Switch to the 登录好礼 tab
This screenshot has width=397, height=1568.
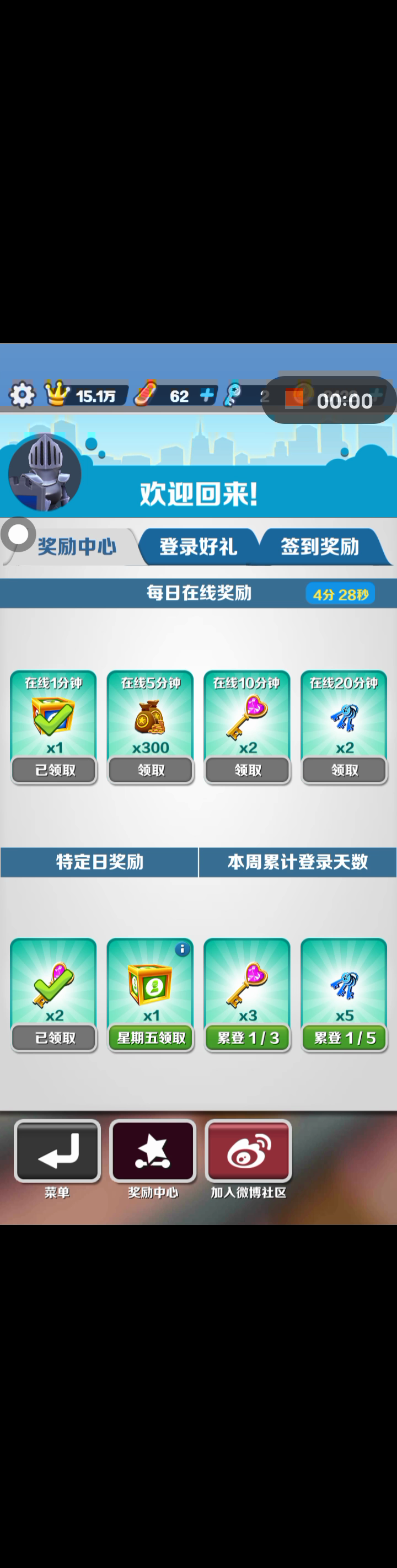(x=198, y=546)
